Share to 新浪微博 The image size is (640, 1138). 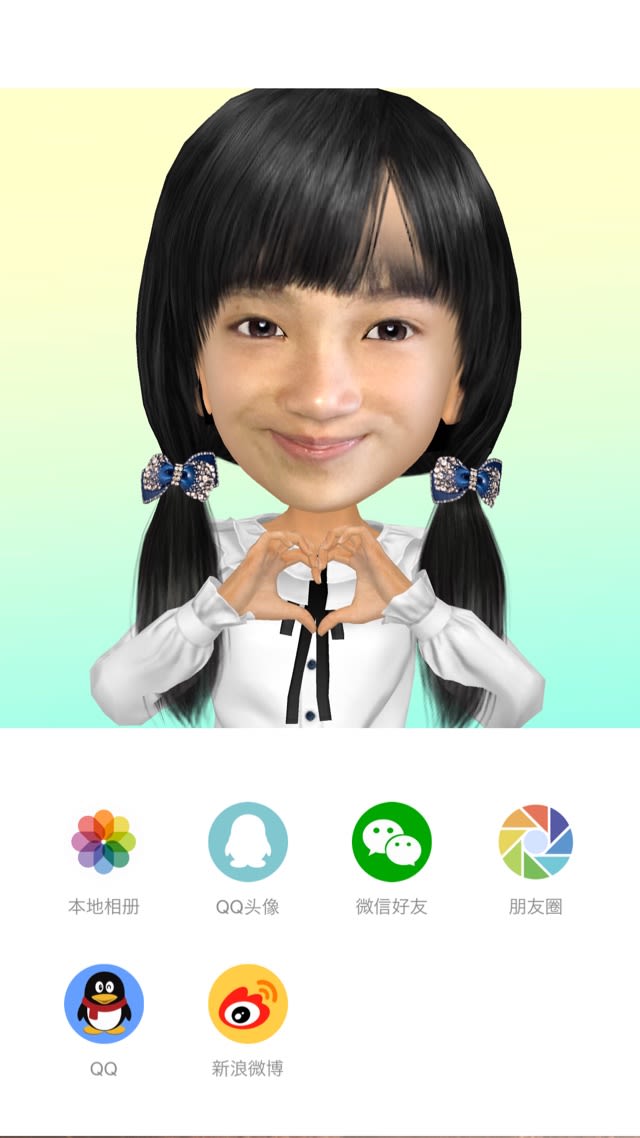pos(248,1004)
